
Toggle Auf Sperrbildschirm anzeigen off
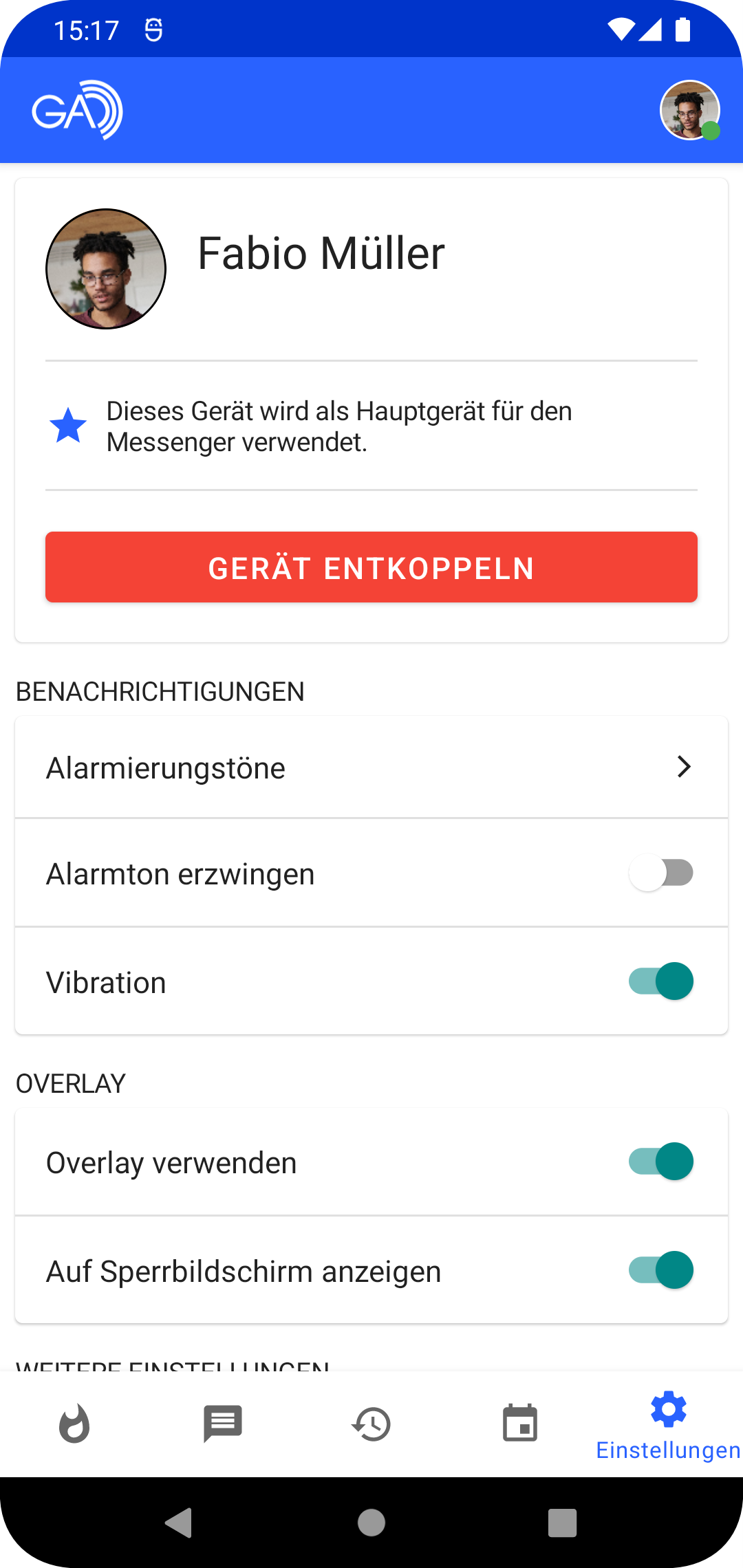click(660, 1270)
